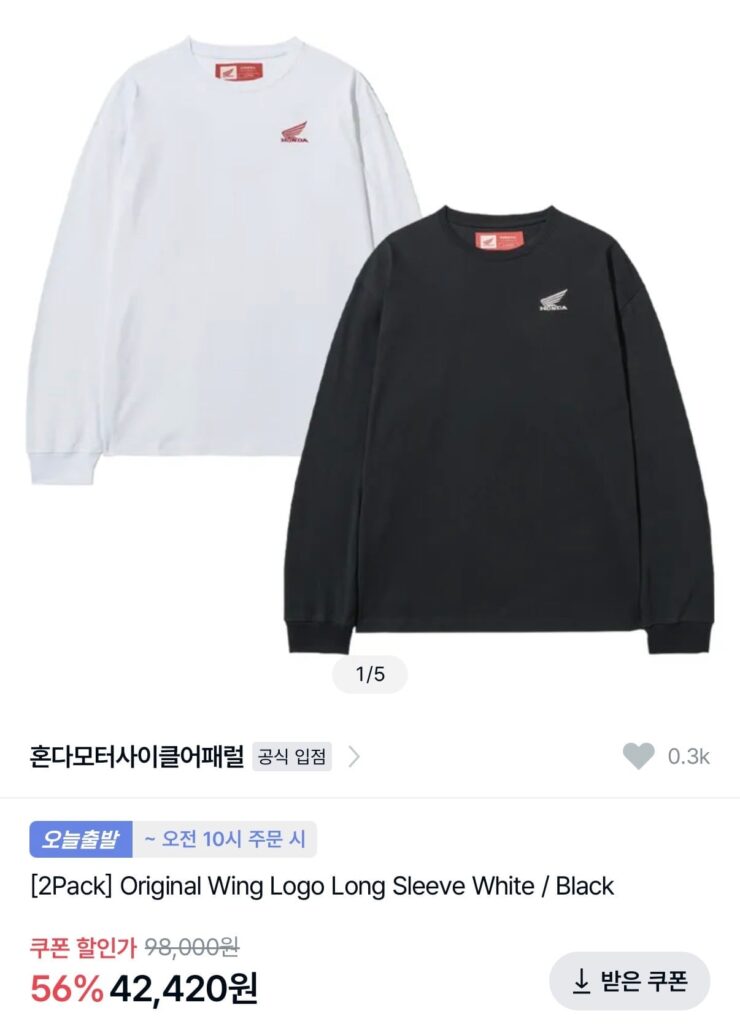Like this product with the heart icon
Screen dimensions: 740x1024
tap(638, 756)
